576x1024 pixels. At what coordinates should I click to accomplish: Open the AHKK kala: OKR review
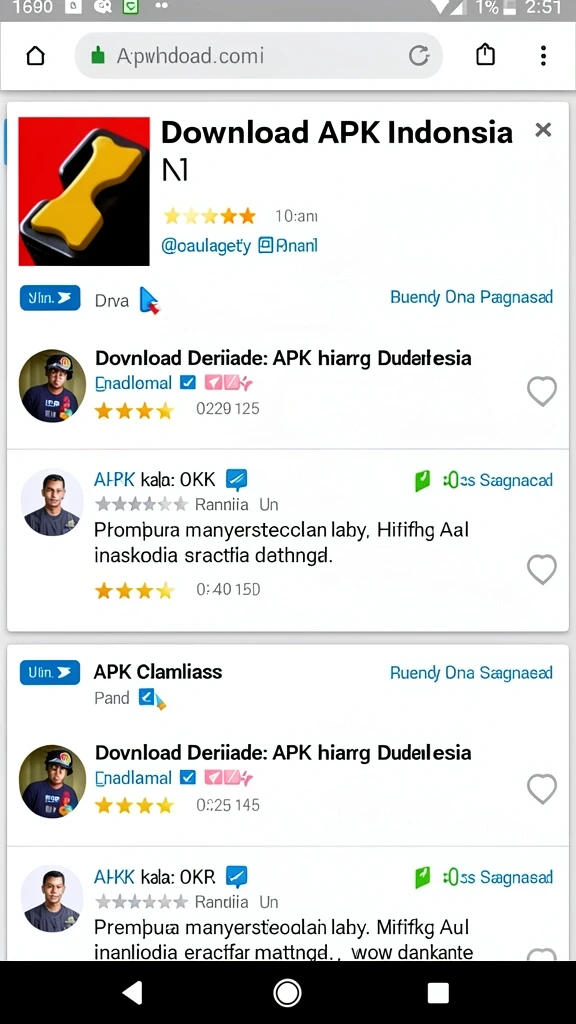click(154, 876)
